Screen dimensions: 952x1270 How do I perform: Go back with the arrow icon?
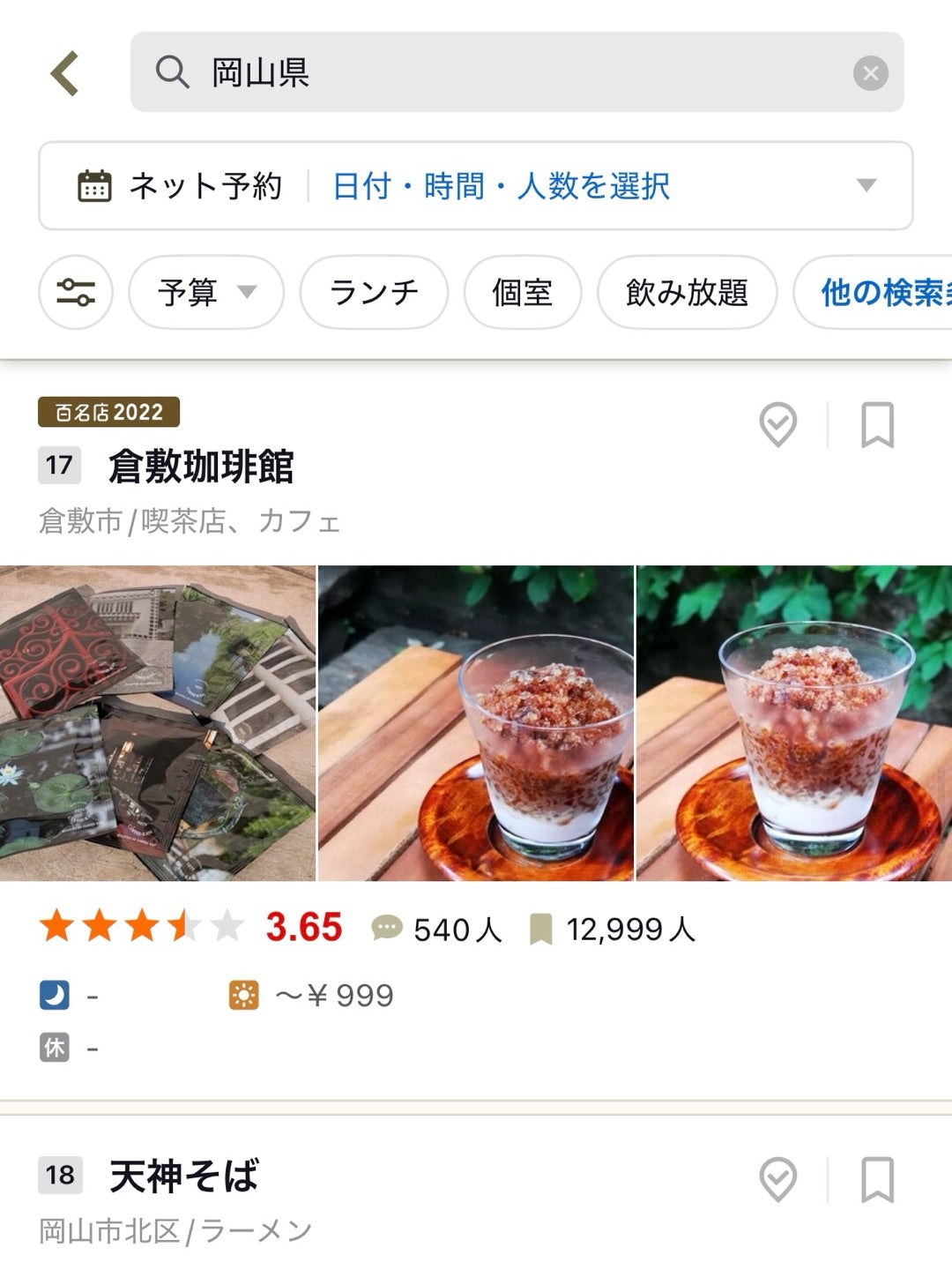click(66, 73)
